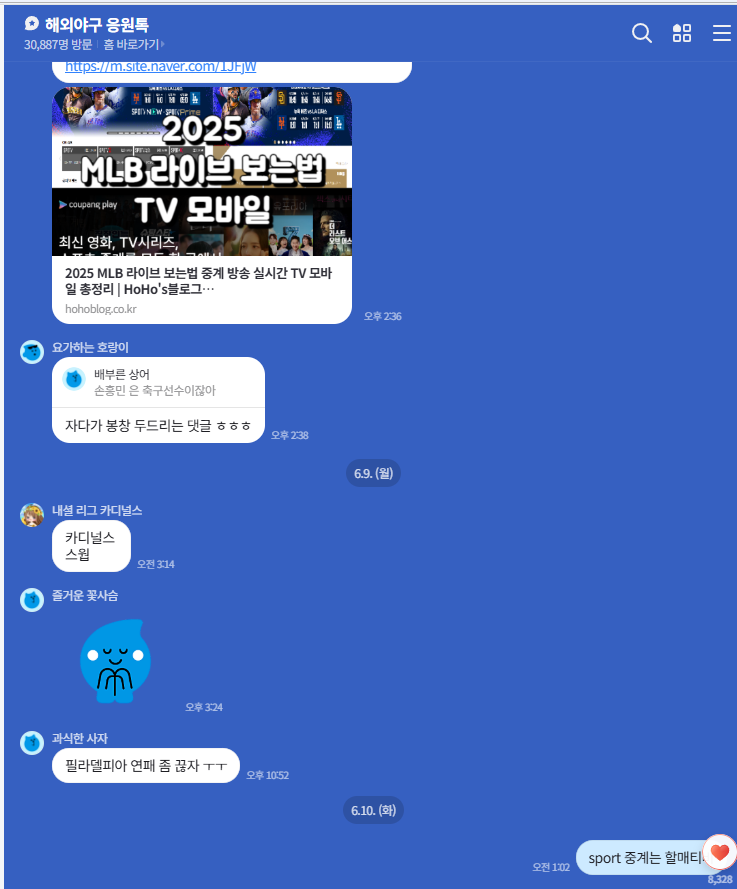The width and height of the screenshot is (737, 889).
Task: Jump to the quoted 배부른 상어 message
Action: (x=158, y=382)
